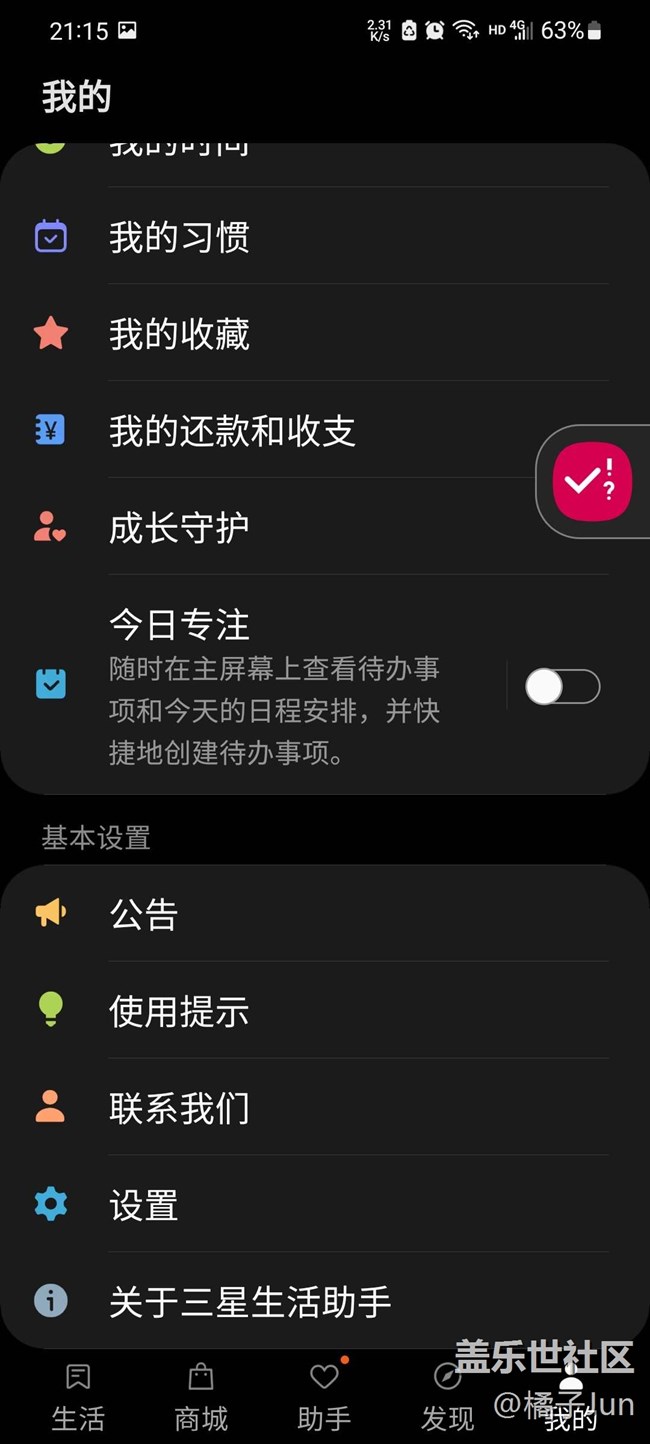Screen dimensions: 650x1444
Task: Switch to the 生活 tab
Action: point(78,1397)
